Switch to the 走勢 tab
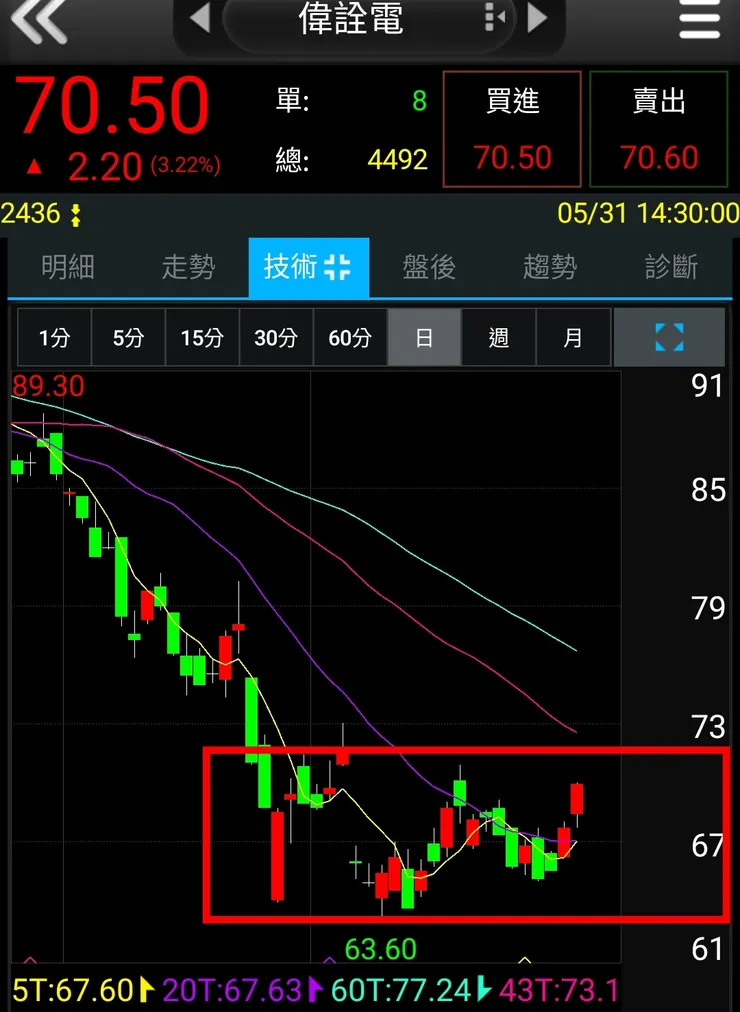 pyautogui.click(x=188, y=267)
